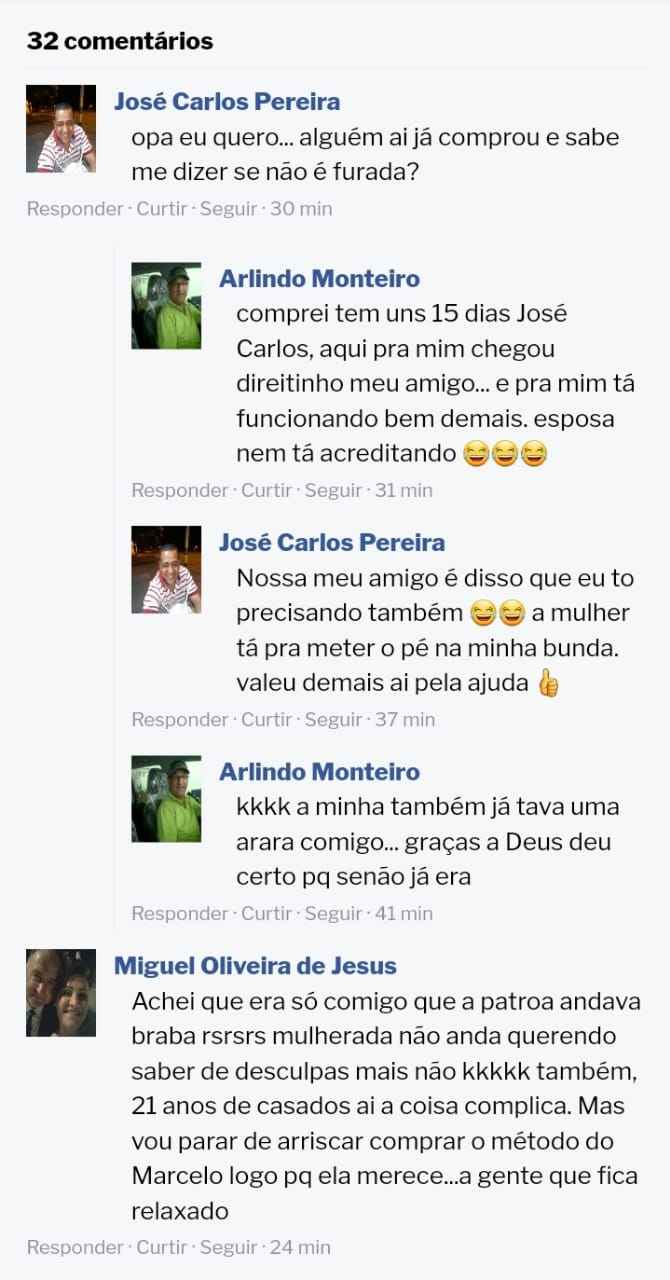
Task: Open José Carlos Pereira's profile name on the top comment
Action: click(227, 101)
